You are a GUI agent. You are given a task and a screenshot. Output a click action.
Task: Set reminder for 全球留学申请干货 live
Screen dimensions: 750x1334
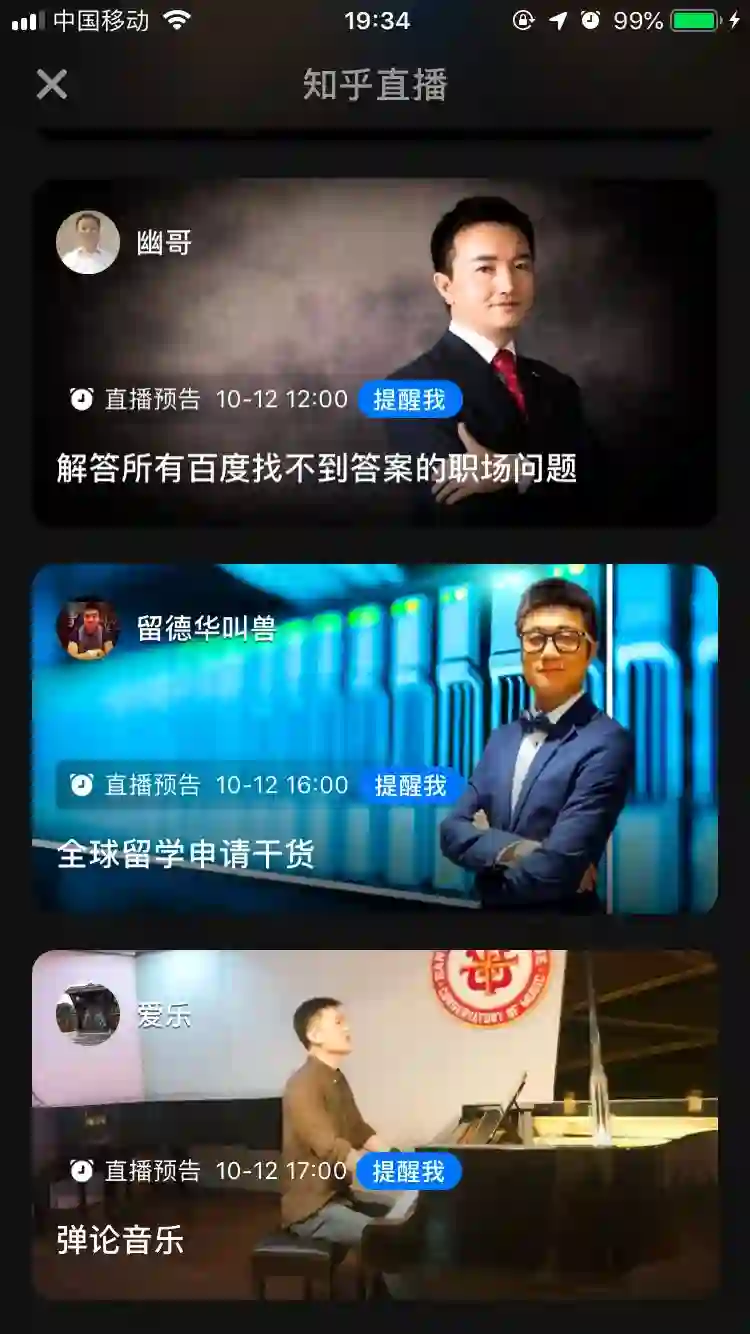[410, 785]
